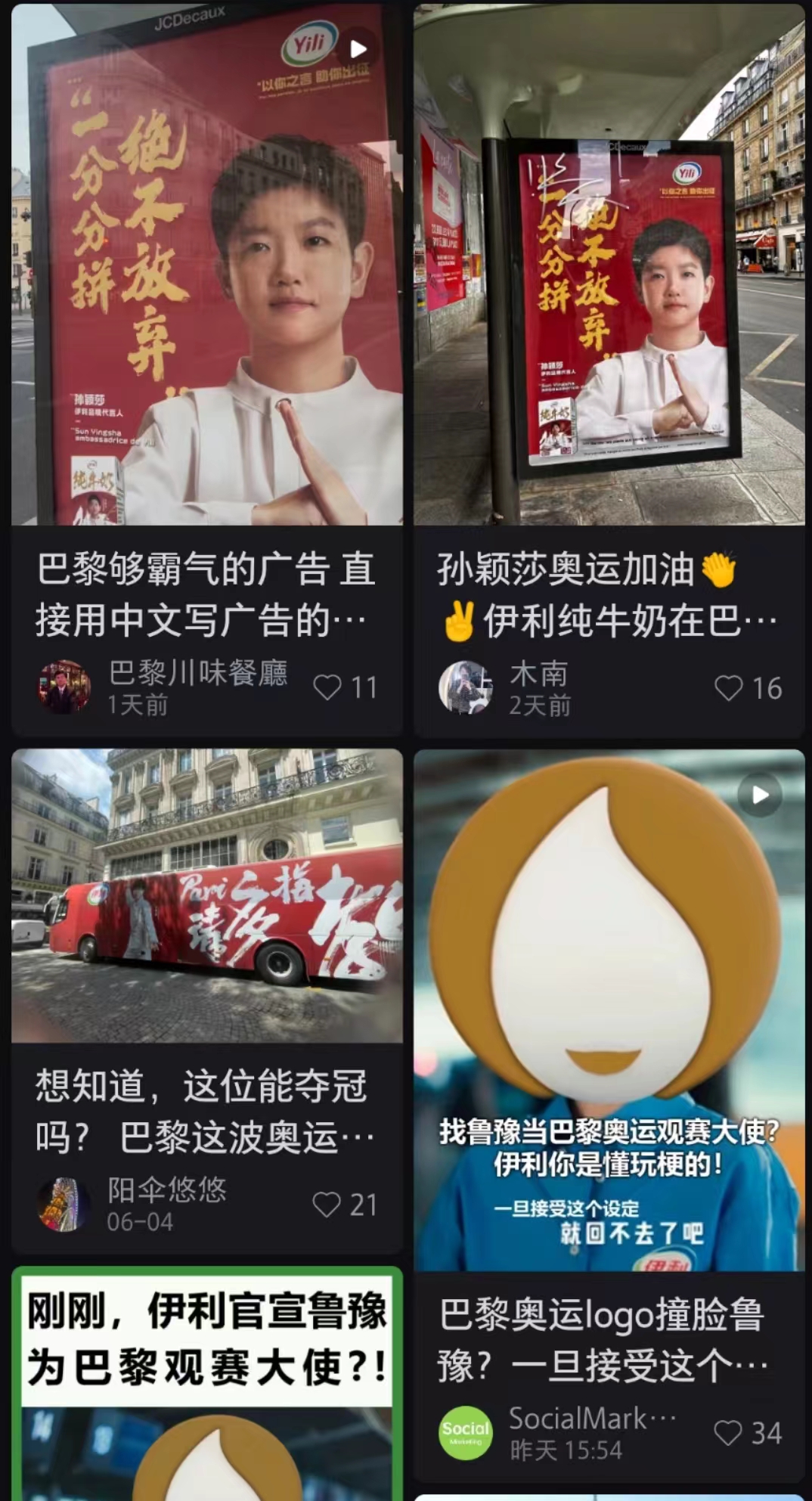
Task: Like the post by 阳伞悠悠
Action: tap(327, 1205)
